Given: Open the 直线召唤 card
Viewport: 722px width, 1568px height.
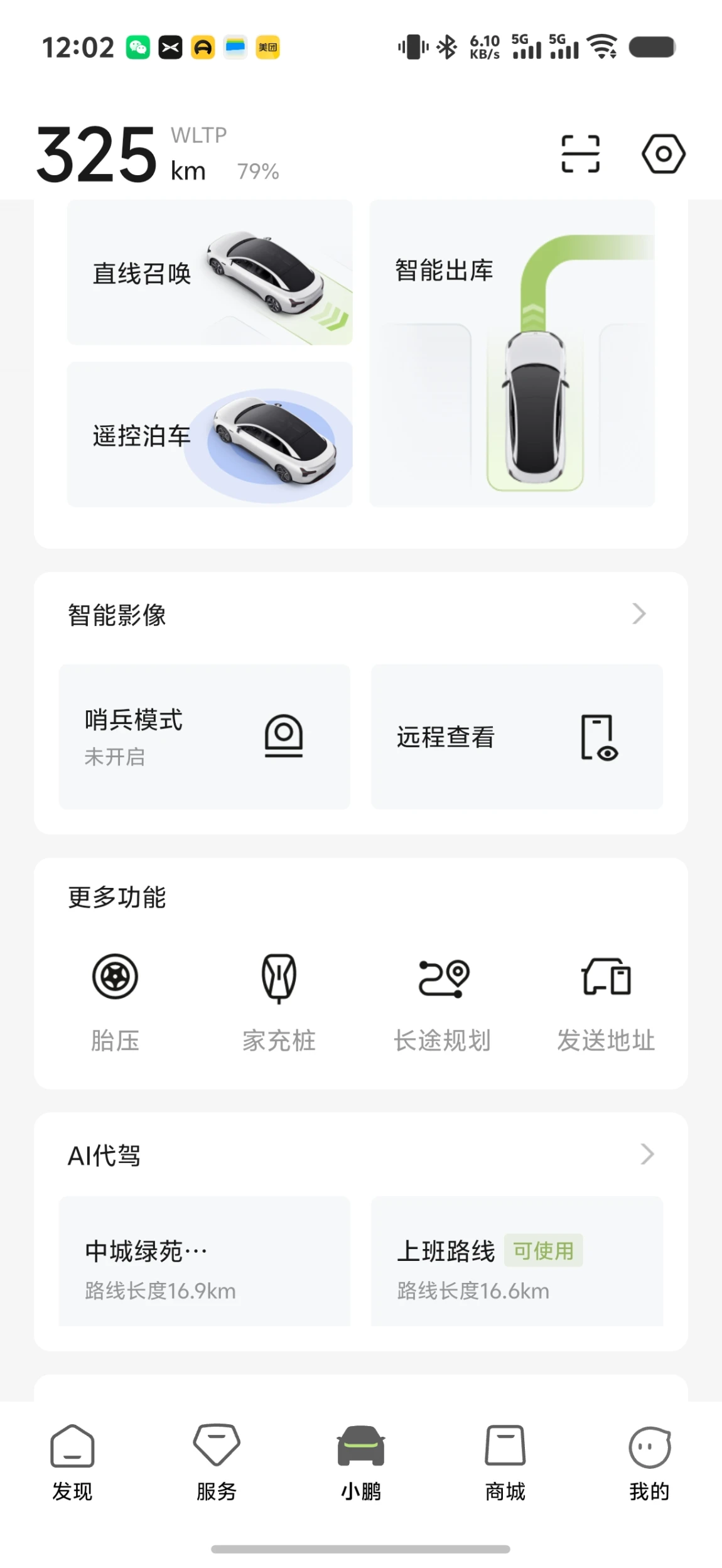Looking at the screenshot, I should point(209,273).
